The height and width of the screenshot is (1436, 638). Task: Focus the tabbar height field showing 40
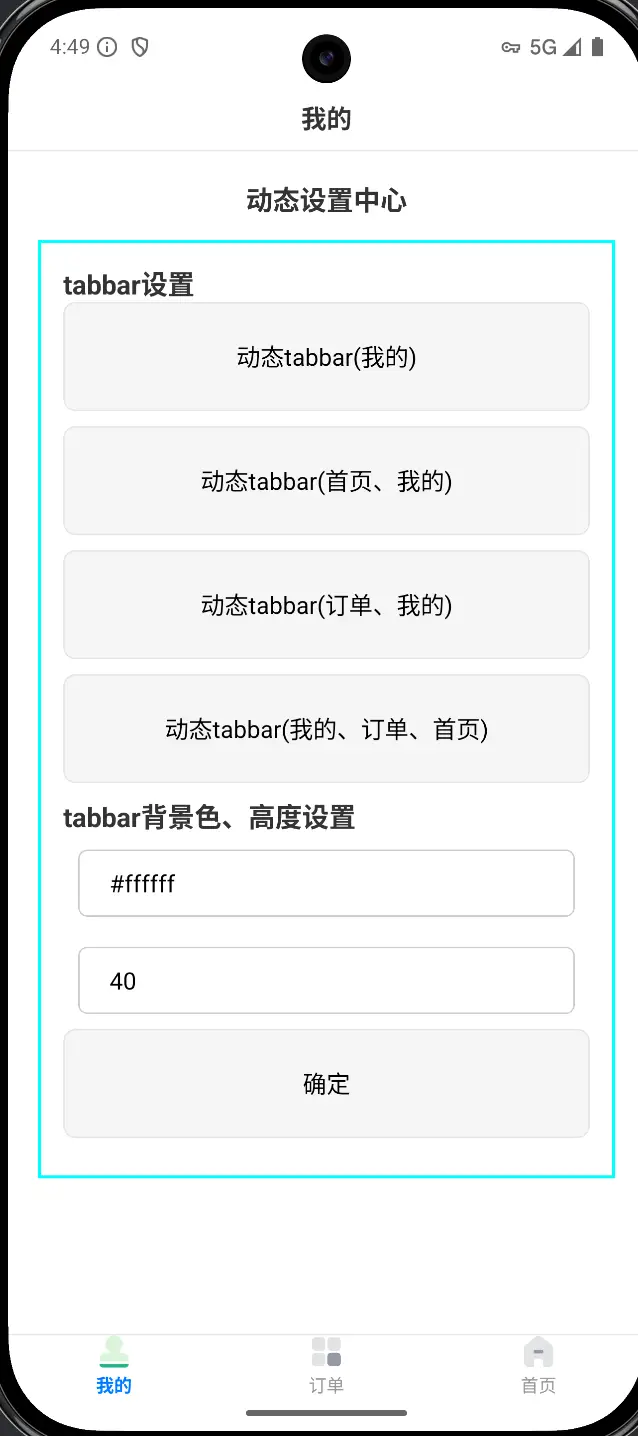click(326, 980)
